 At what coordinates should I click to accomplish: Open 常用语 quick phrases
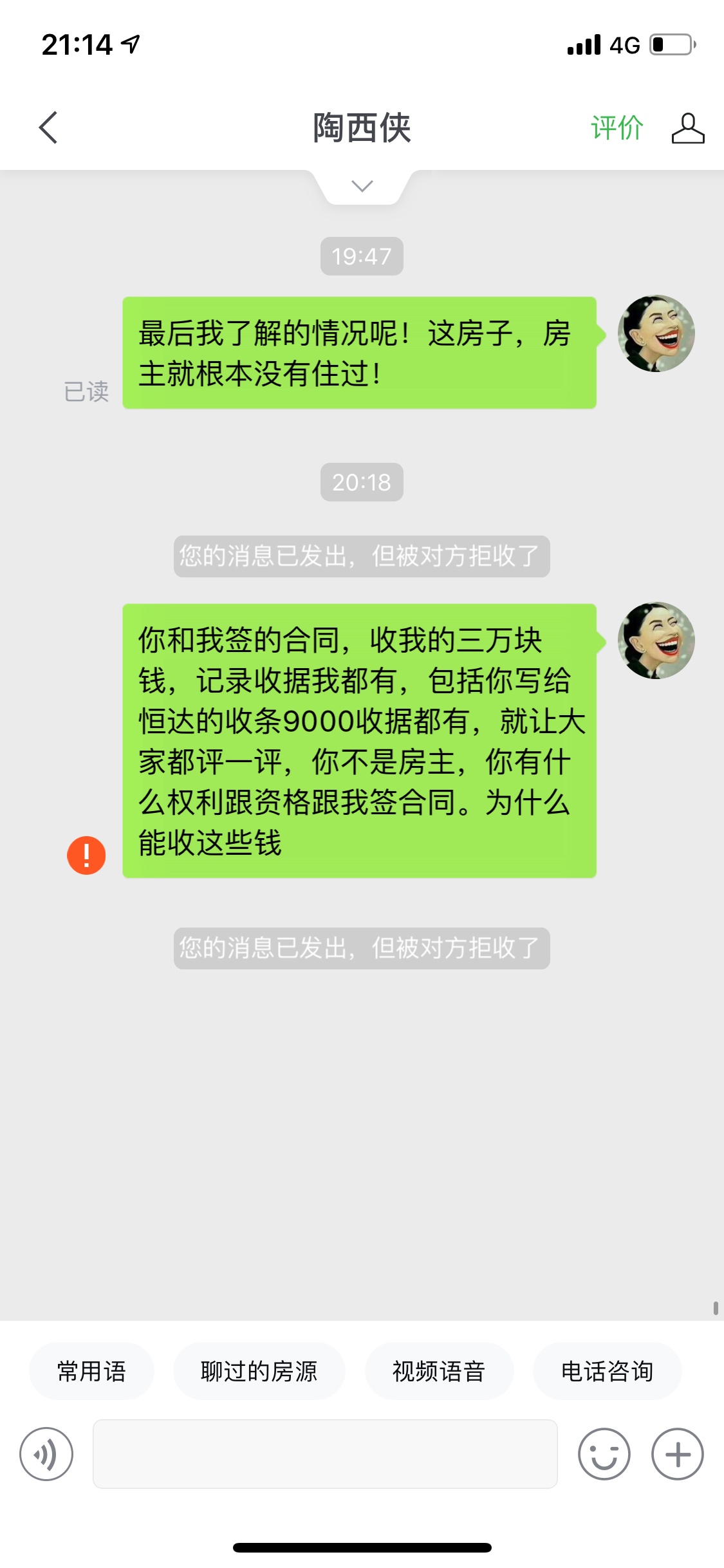(91, 1371)
